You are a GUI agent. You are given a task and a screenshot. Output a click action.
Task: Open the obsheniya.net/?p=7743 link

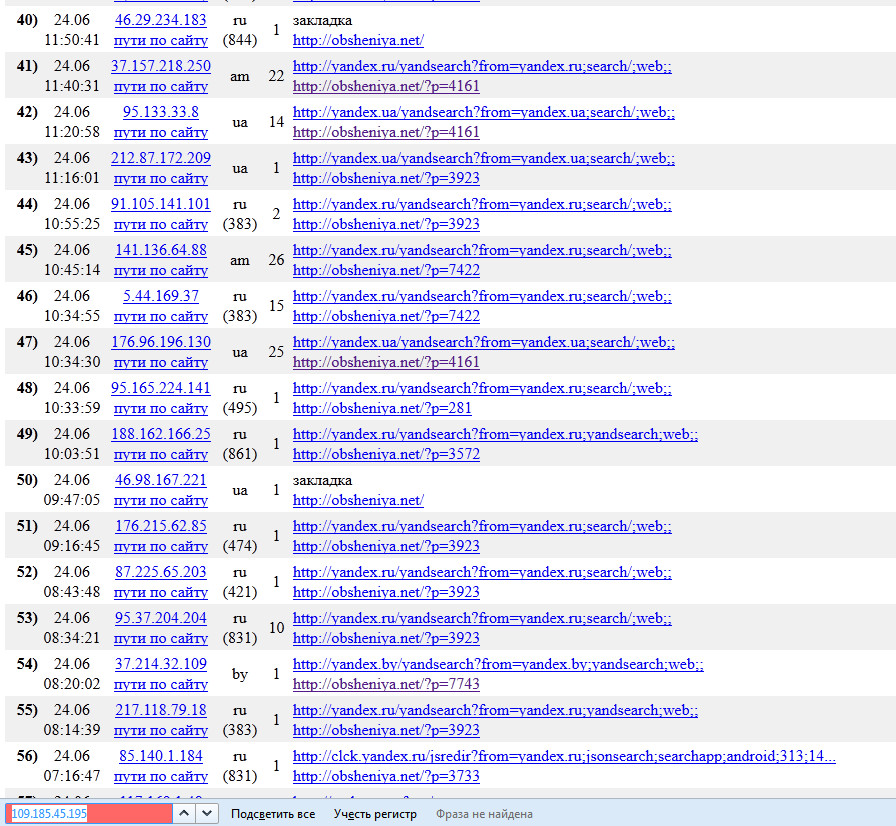(x=386, y=684)
